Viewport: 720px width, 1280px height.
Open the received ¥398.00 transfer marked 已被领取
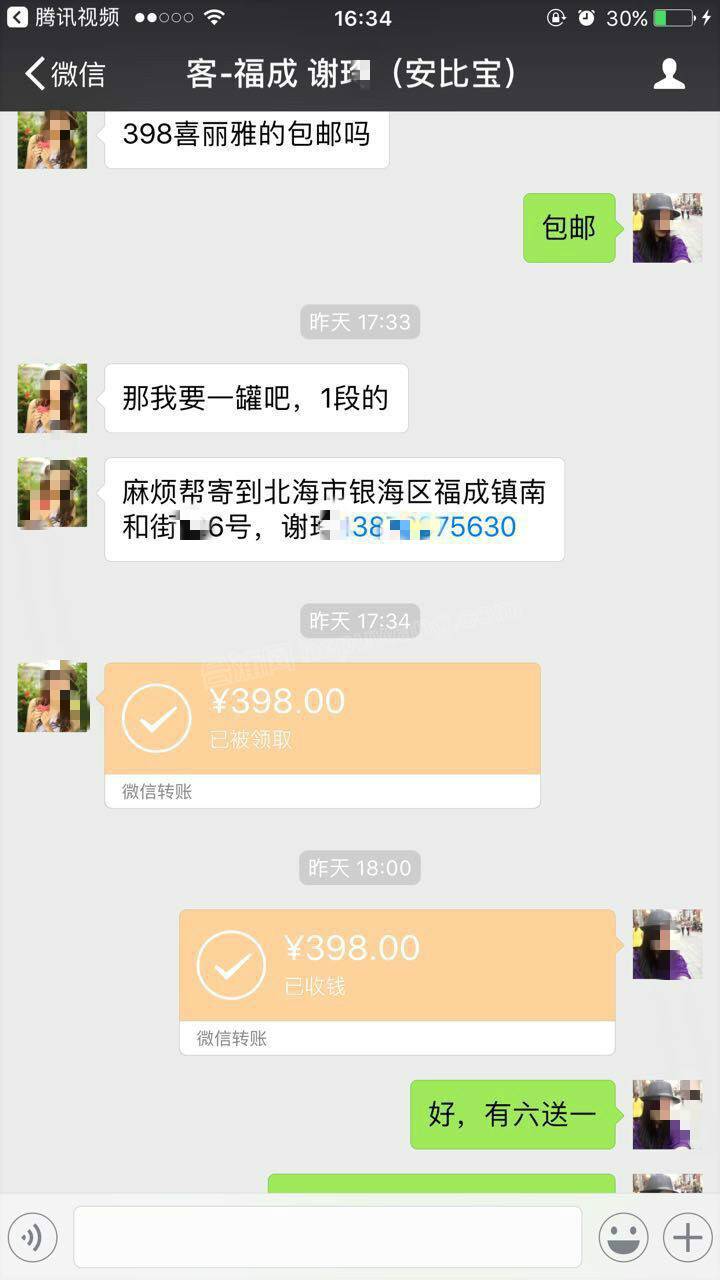pos(322,718)
